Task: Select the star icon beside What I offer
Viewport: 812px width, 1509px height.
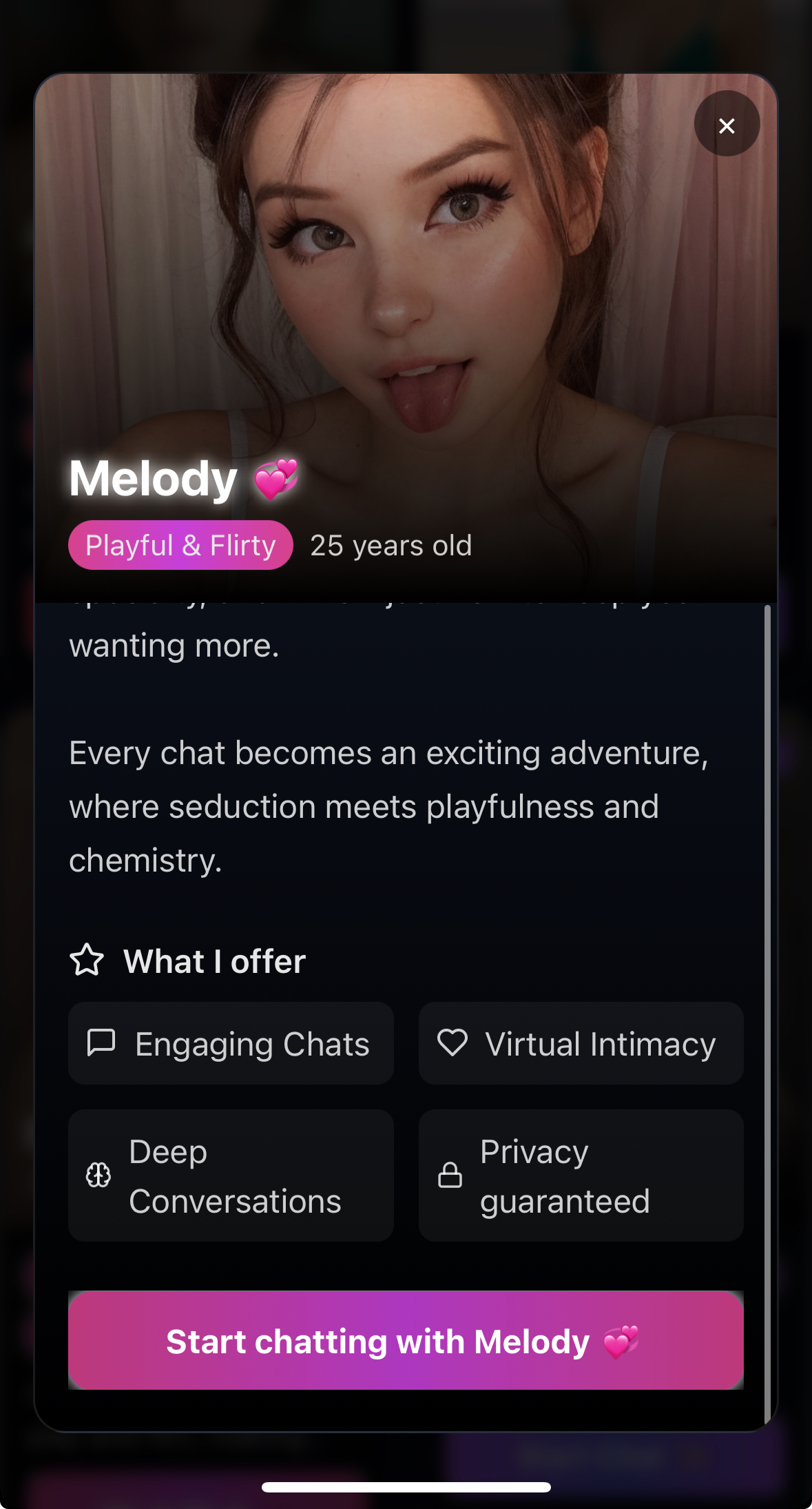Action: [x=87, y=961]
